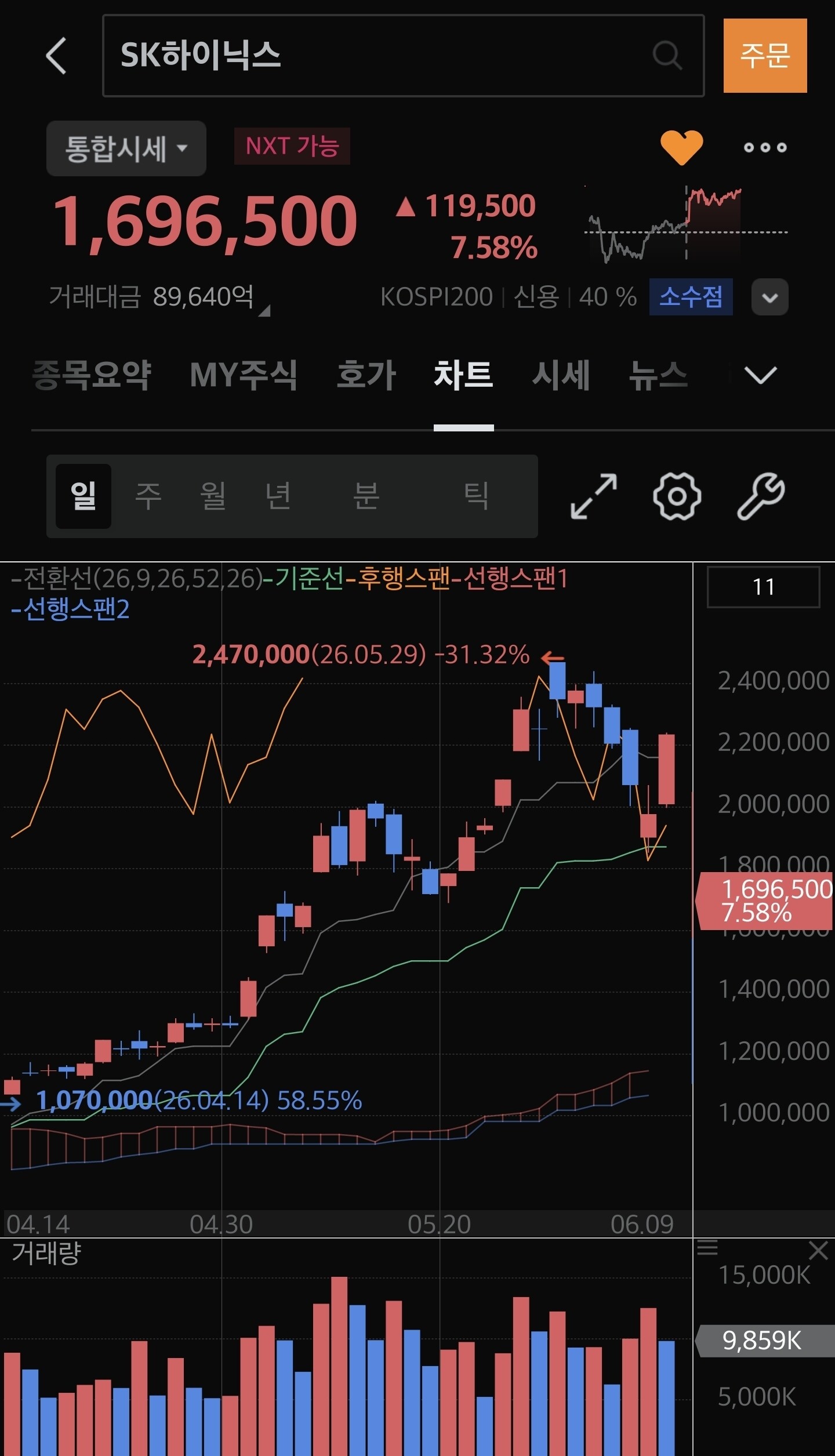Image resolution: width=835 pixels, height=1456 pixels.
Task: Open the 통합시세 dropdown
Action: pyautogui.click(x=126, y=148)
